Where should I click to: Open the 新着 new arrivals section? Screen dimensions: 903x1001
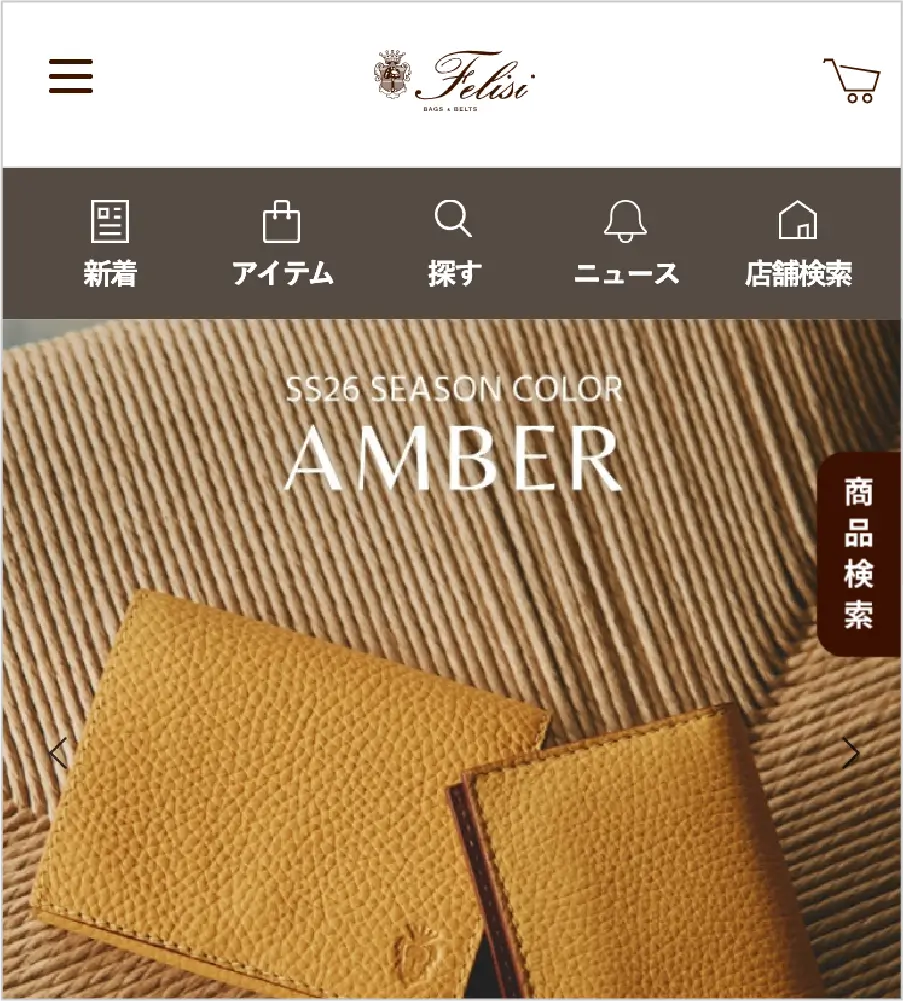(110, 243)
